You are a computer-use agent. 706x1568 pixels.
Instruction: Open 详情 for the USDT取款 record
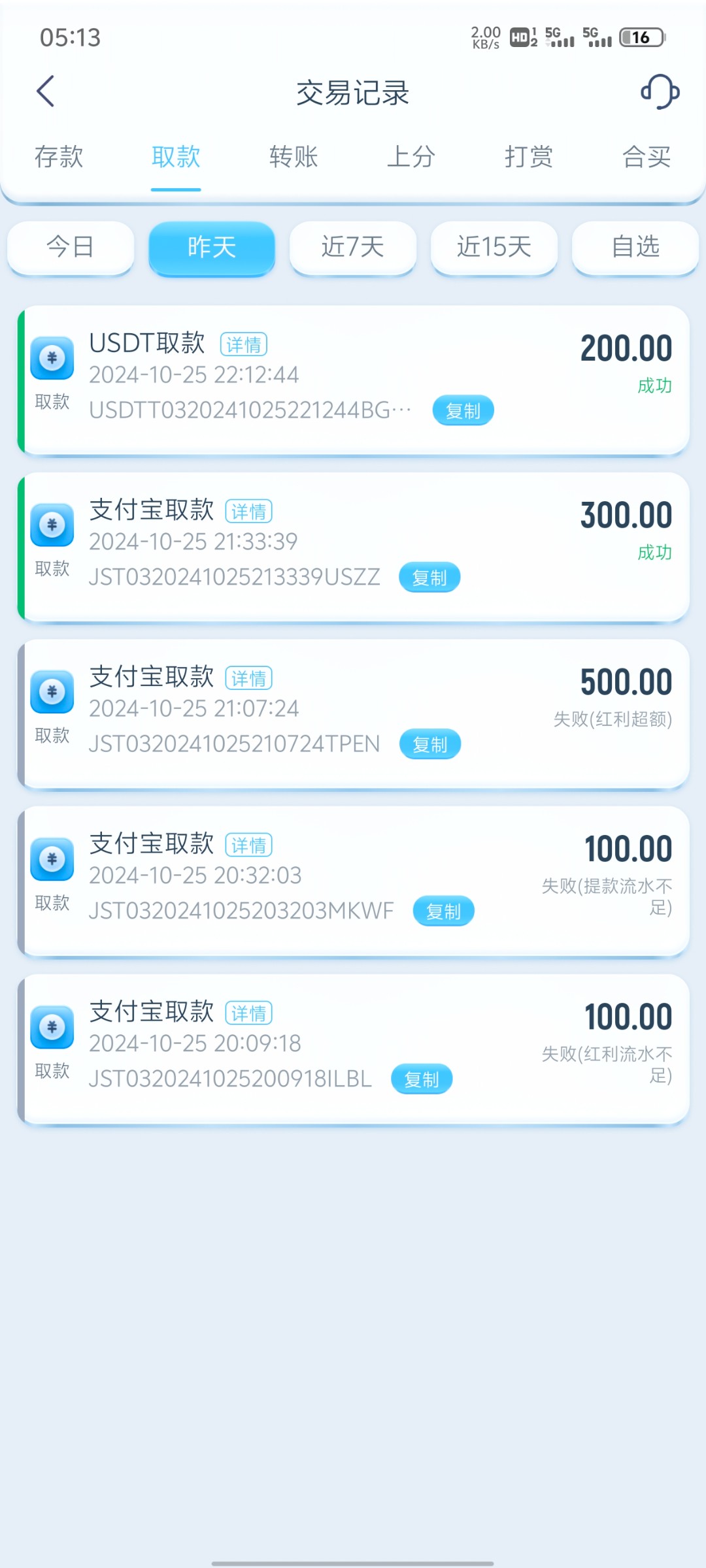[x=244, y=344]
